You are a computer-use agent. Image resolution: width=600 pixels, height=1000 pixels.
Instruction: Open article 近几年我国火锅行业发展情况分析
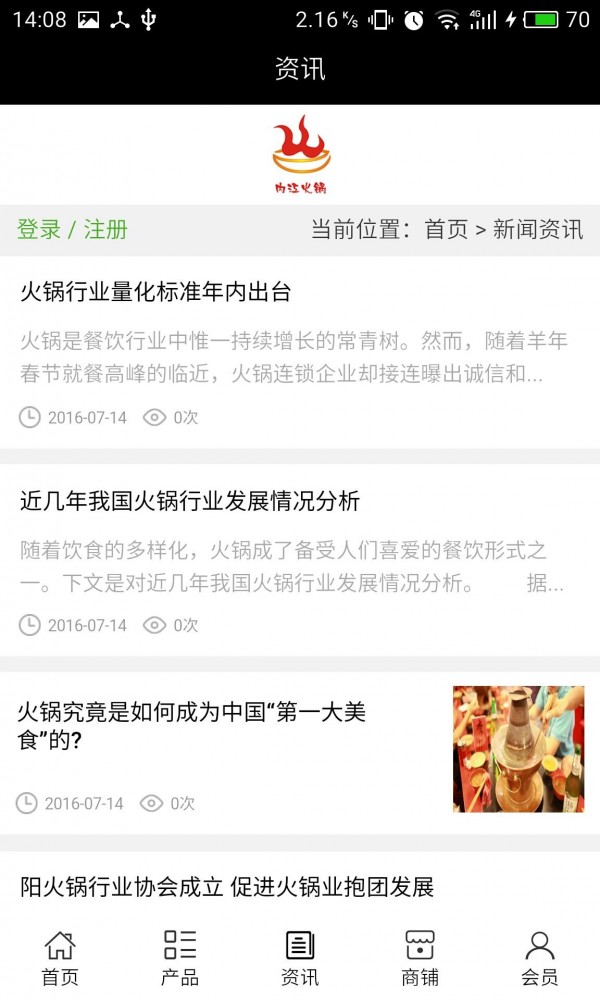[x=190, y=501]
